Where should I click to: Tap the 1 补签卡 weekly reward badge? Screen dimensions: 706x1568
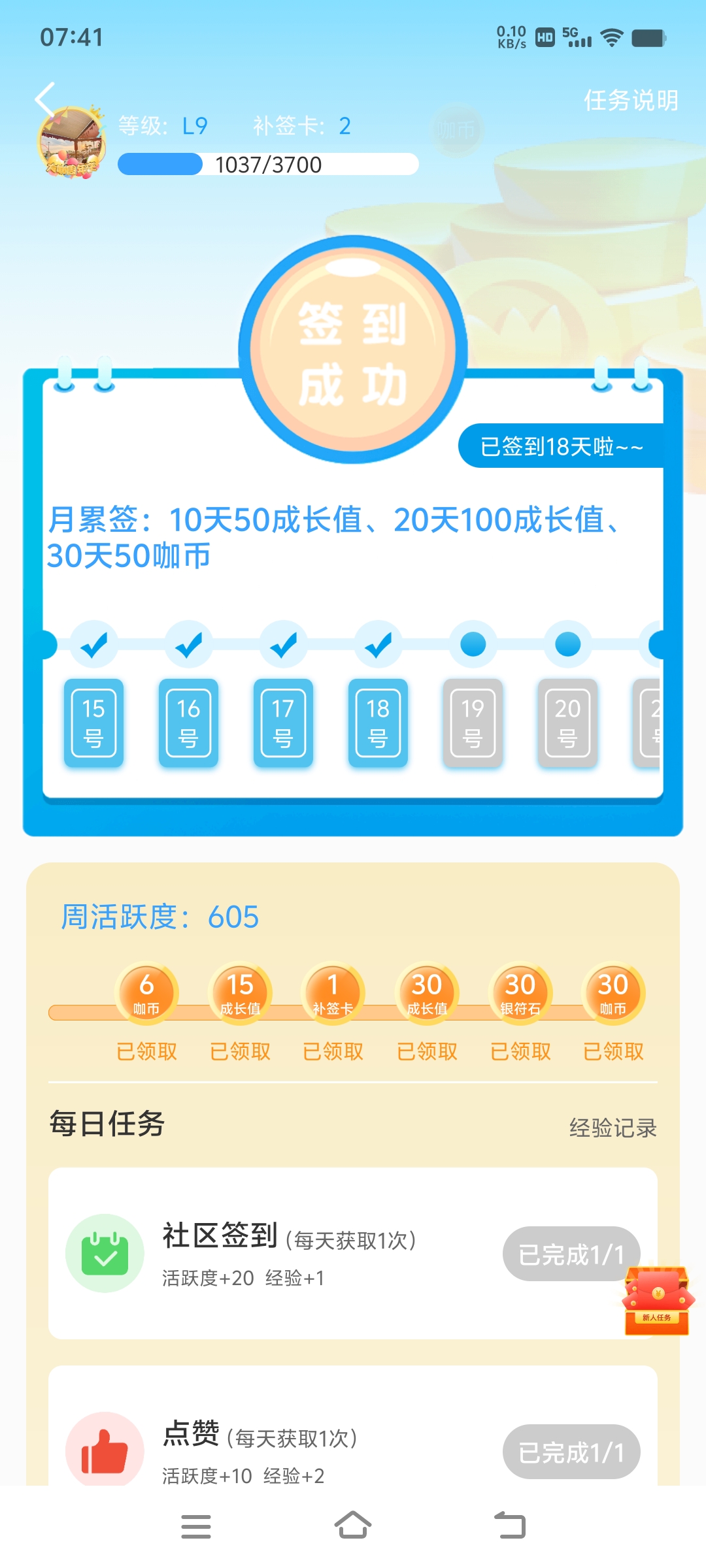tap(333, 993)
